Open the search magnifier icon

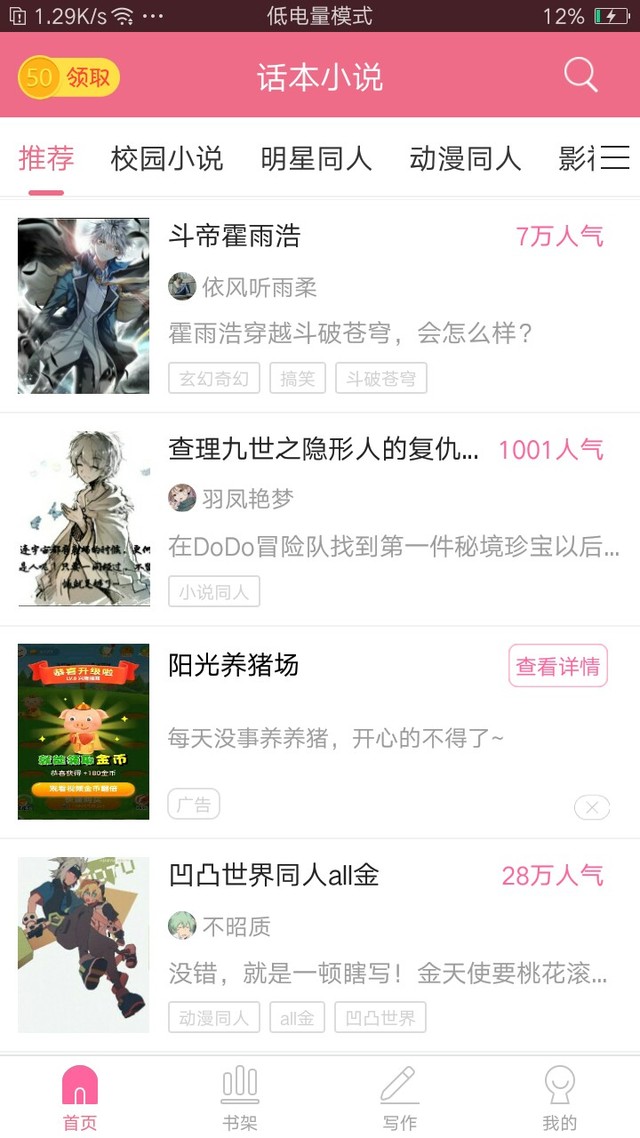pos(580,75)
